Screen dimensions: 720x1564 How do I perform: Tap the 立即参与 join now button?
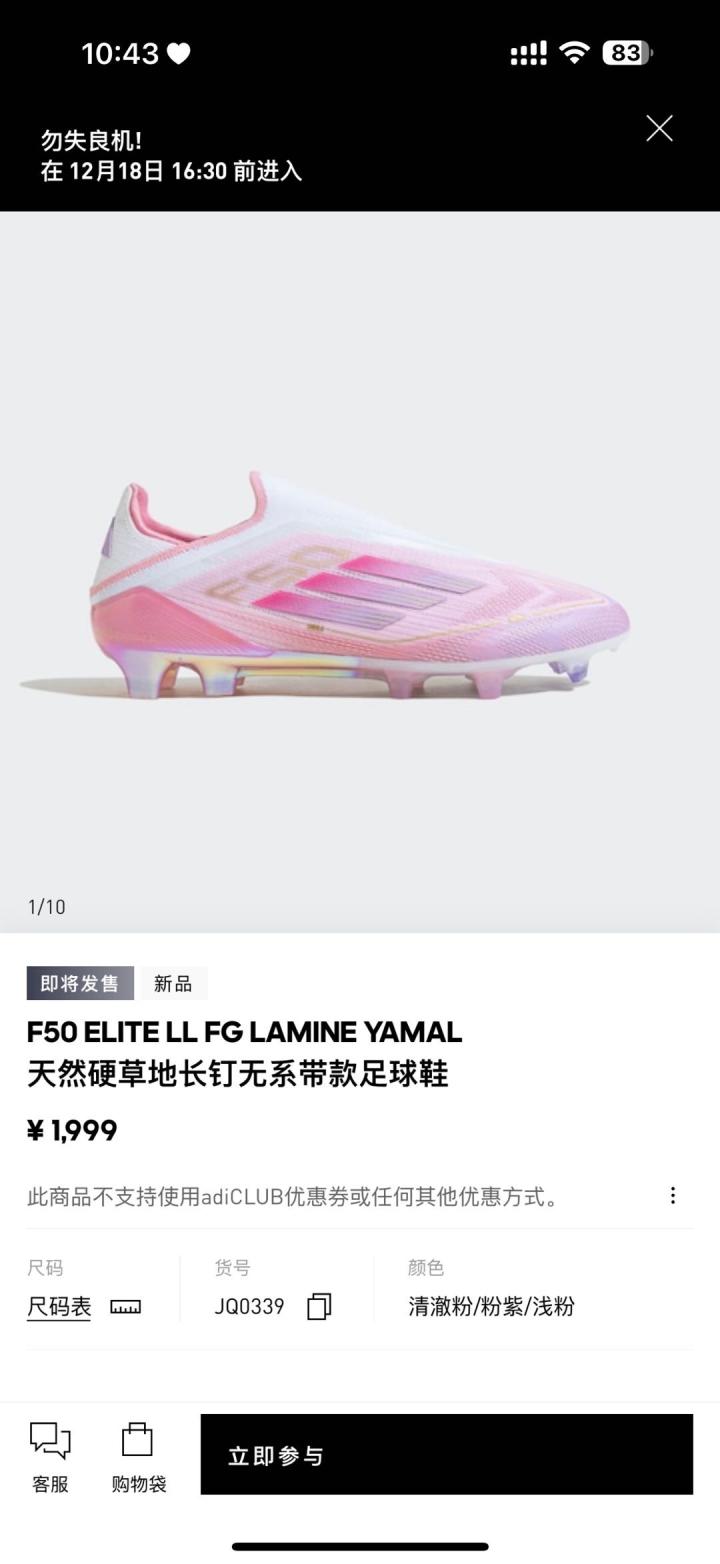(446, 1454)
